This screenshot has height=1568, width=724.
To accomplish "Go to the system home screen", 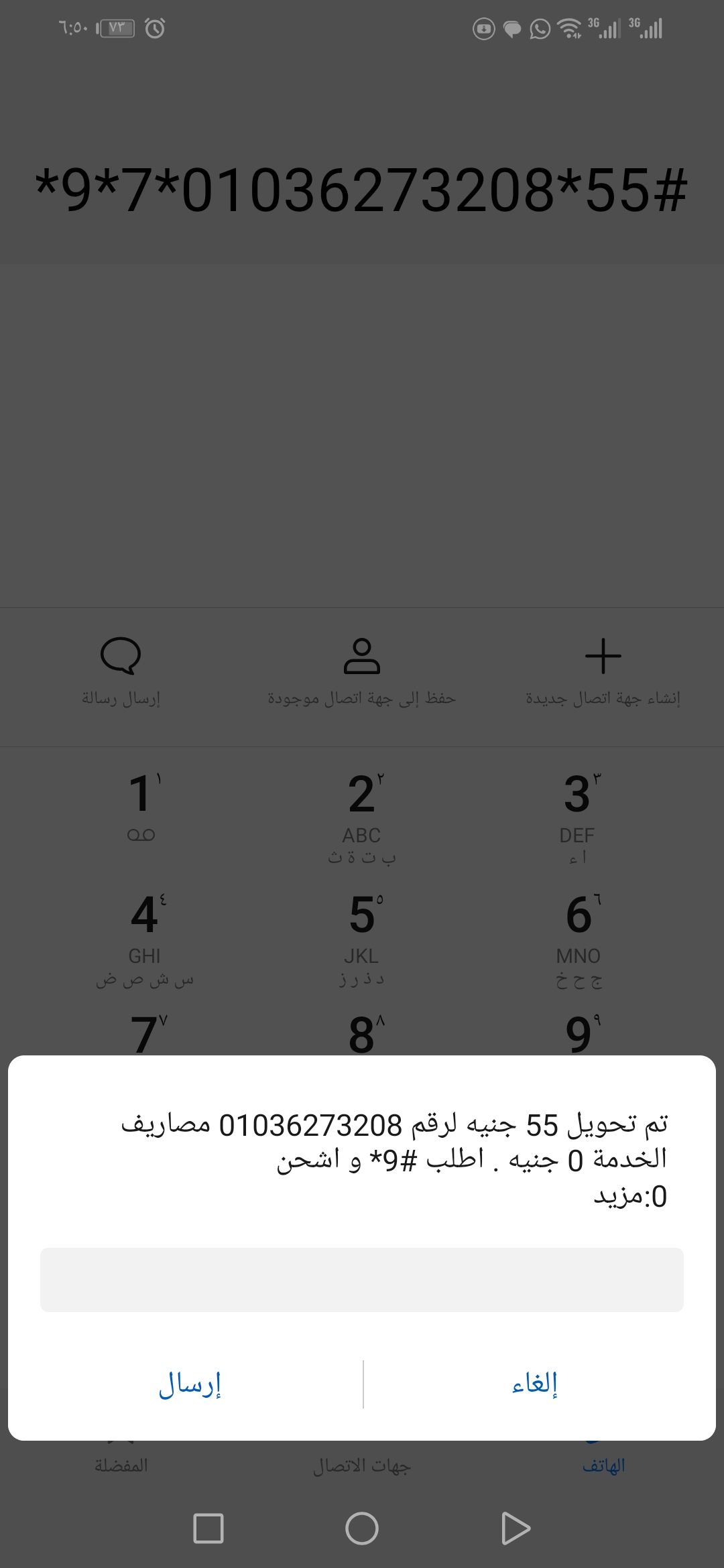I will [362, 1528].
